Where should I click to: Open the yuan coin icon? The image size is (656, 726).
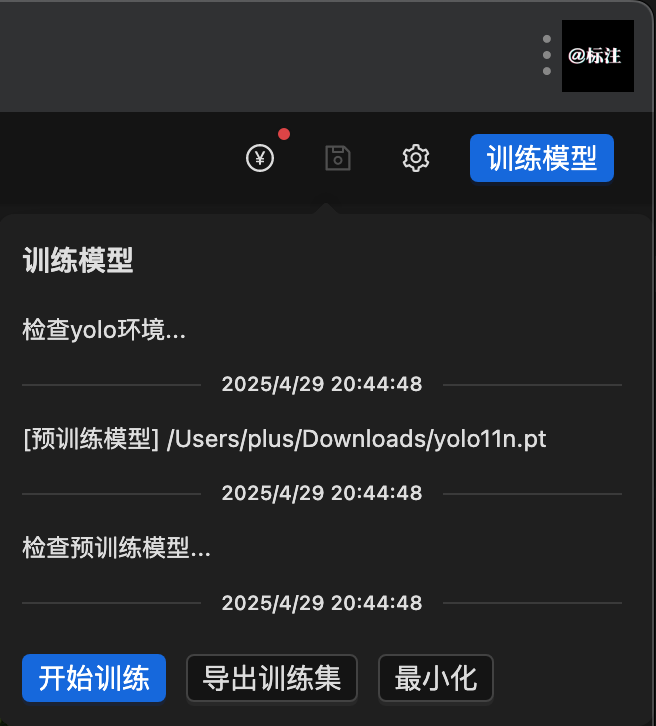coord(260,158)
